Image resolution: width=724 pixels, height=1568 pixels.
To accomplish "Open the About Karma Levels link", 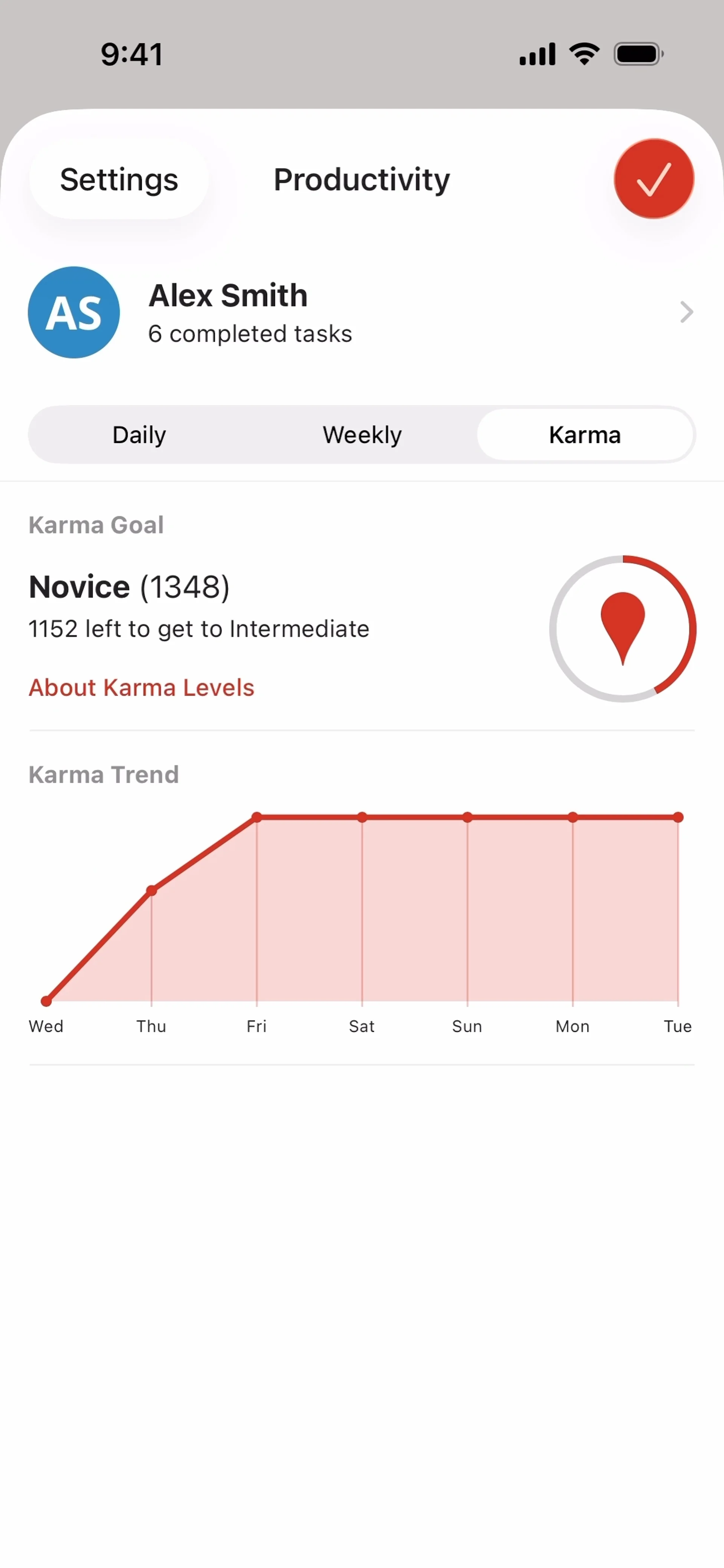I will pos(141,688).
